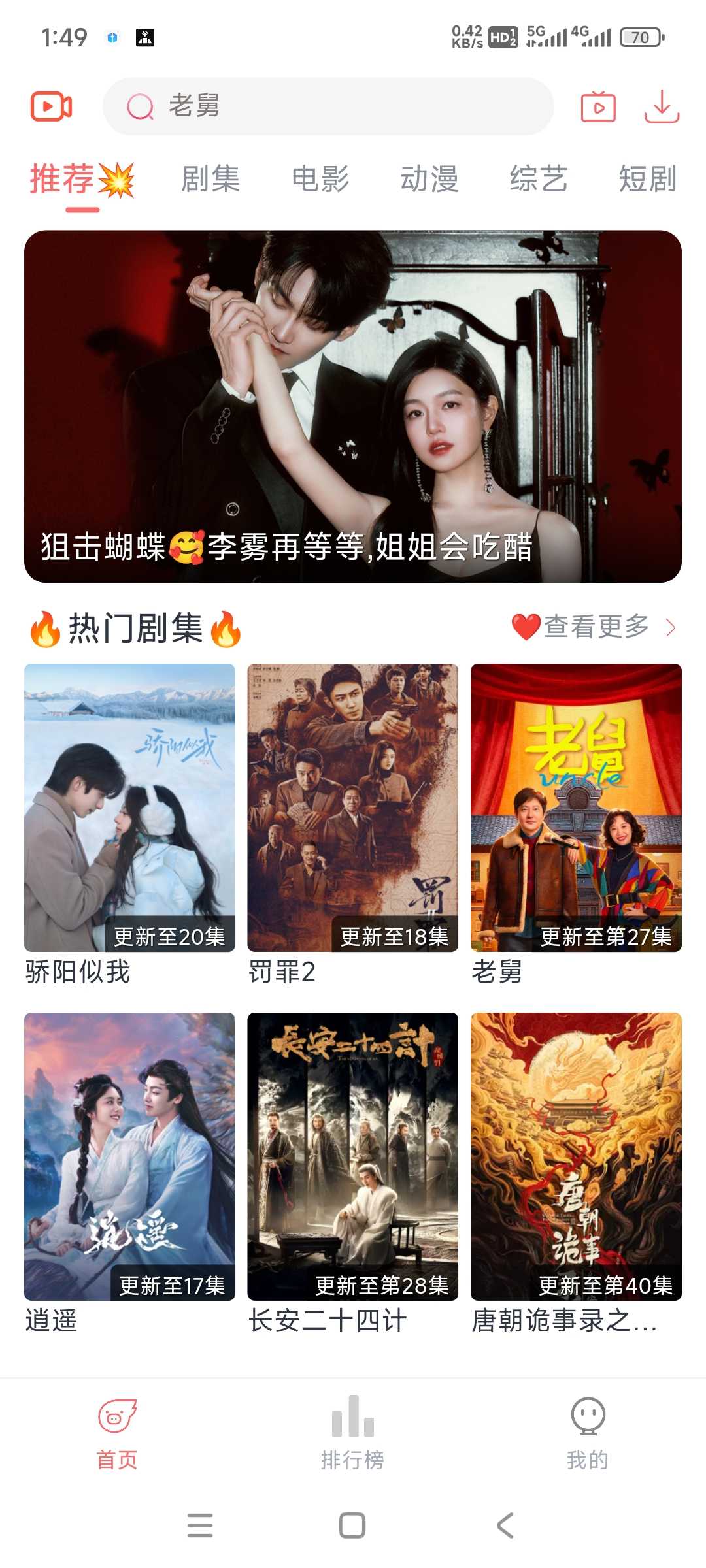Open the drama 长安二十四计

352,1156
